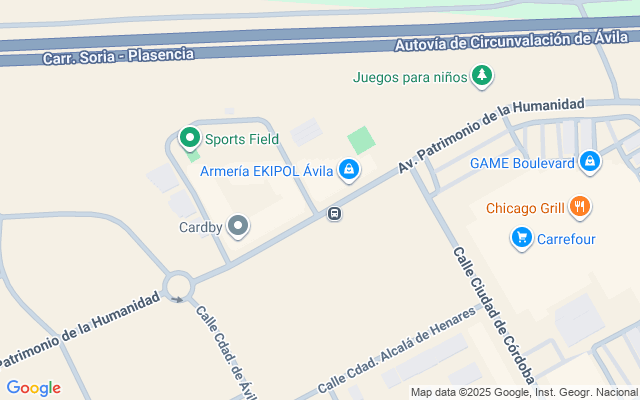The width and height of the screenshot is (640, 400).
Task: Open the bus stop icon on Av. Patrimonio
Action: (x=334, y=213)
